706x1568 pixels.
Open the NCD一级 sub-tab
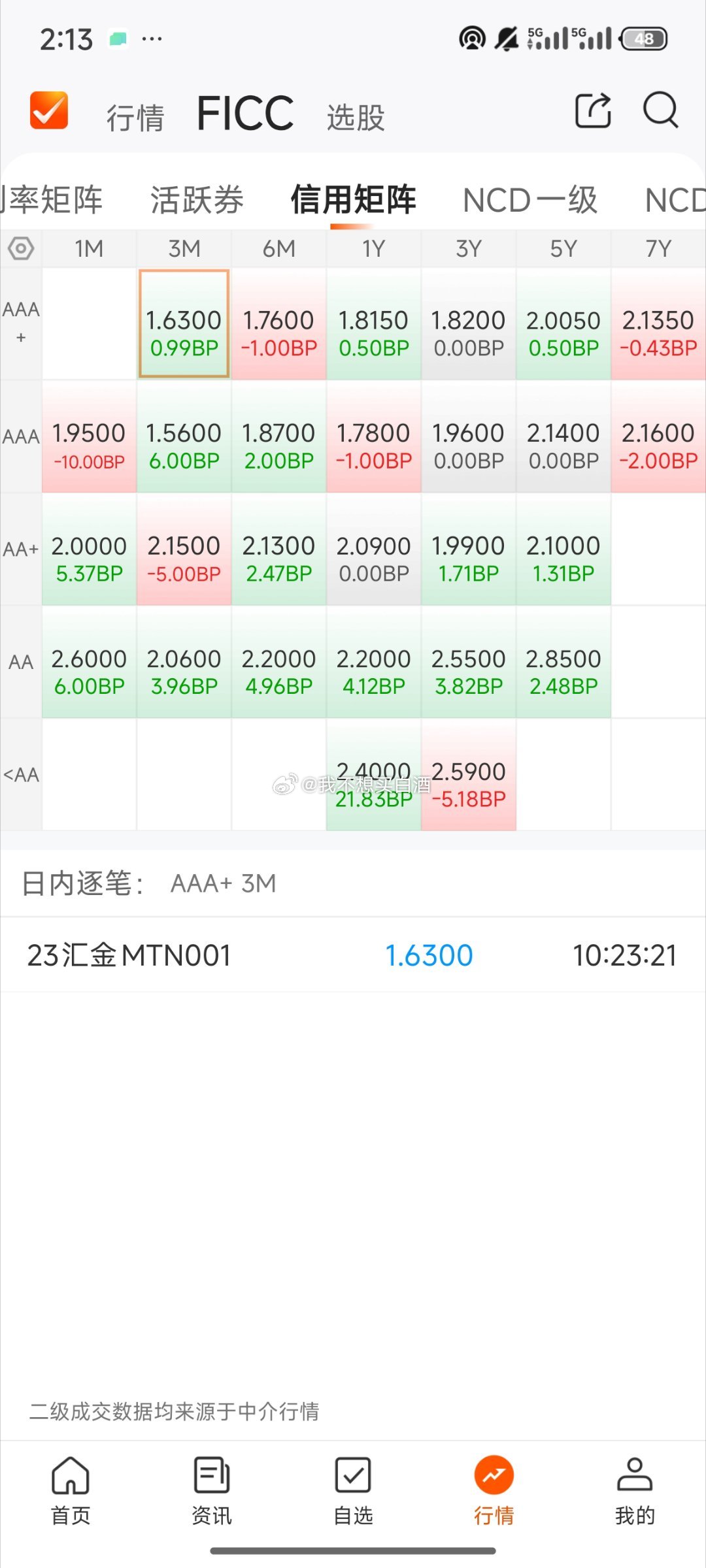530,200
